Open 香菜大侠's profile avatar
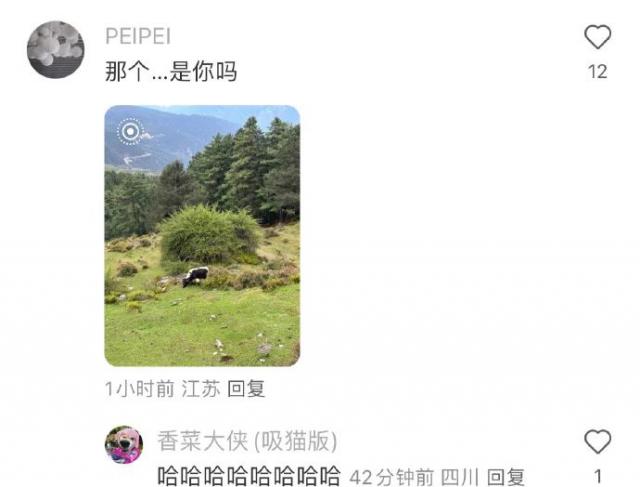 [124, 444]
